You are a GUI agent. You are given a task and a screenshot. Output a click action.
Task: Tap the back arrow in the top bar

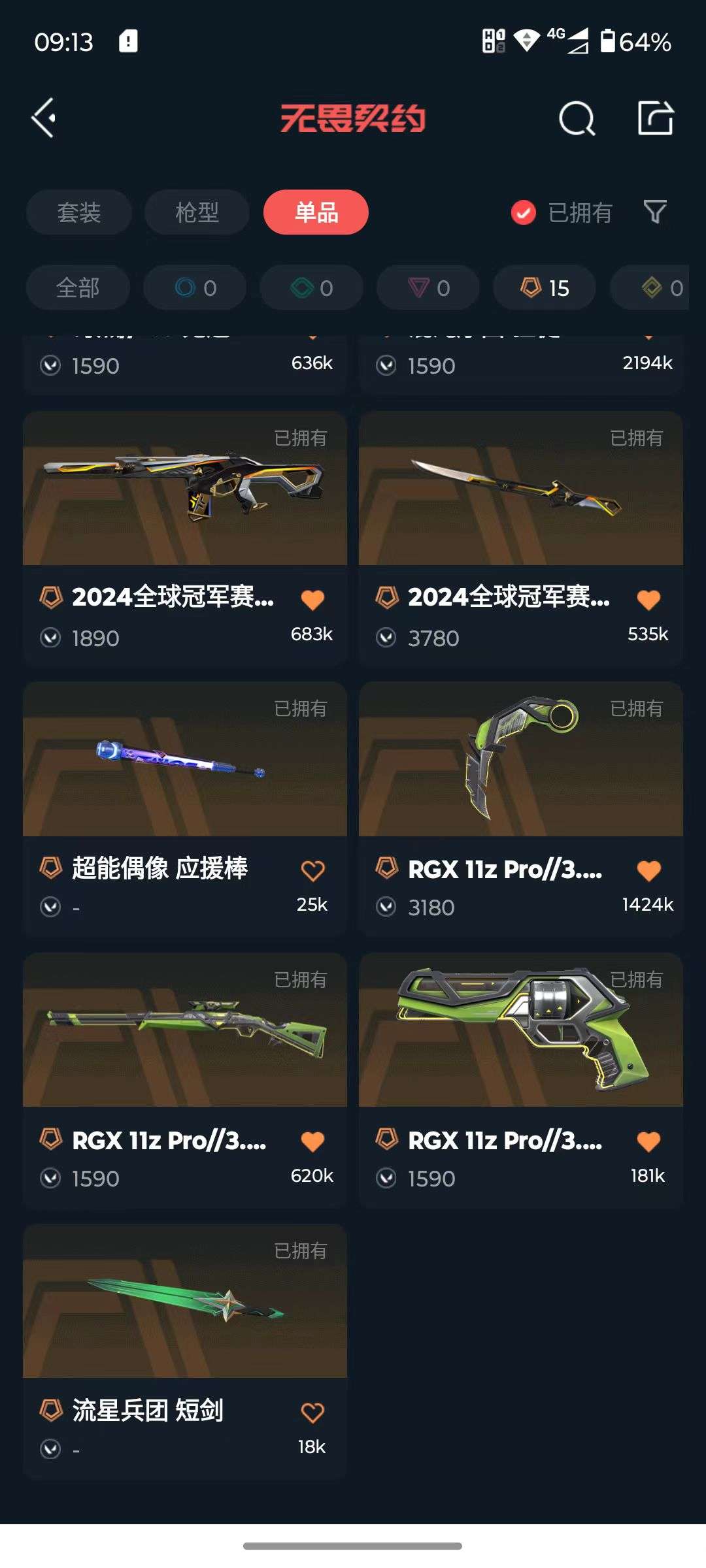click(43, 118)
